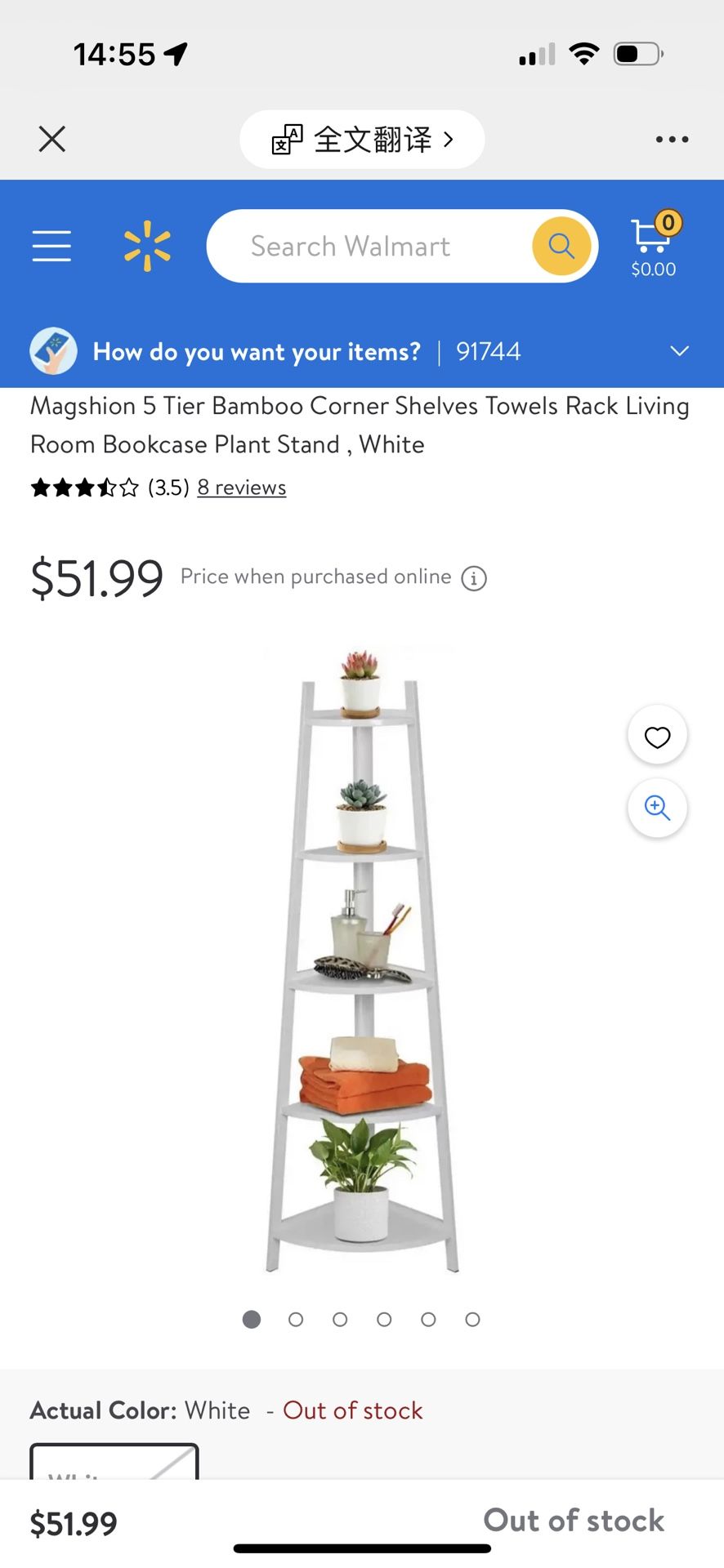Viewport: 724px width, 1568px height.
Task: Open the 8 reviews link
Action: [241, 488]
